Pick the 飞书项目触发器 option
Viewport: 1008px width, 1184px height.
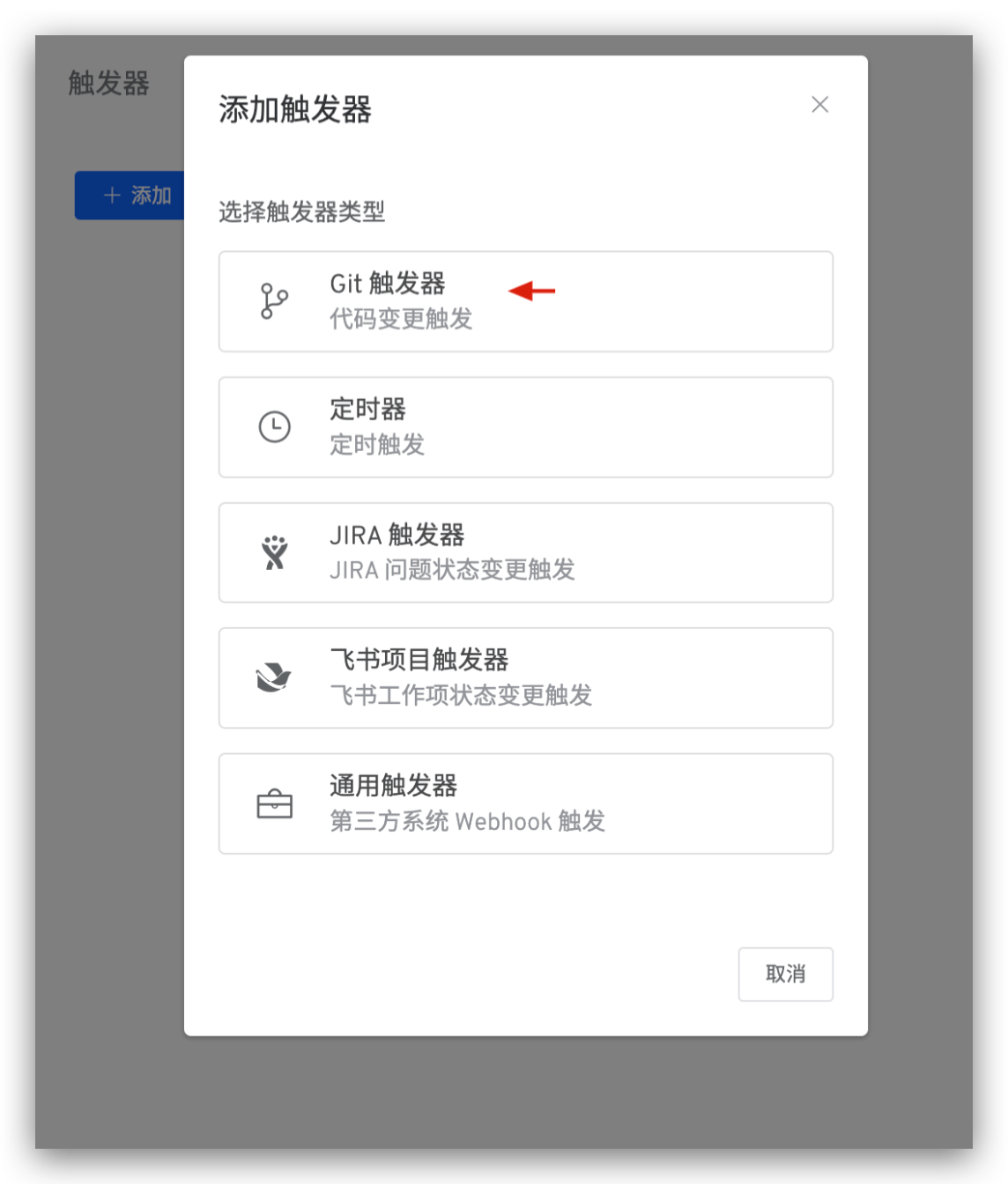(x=525, y=677)
